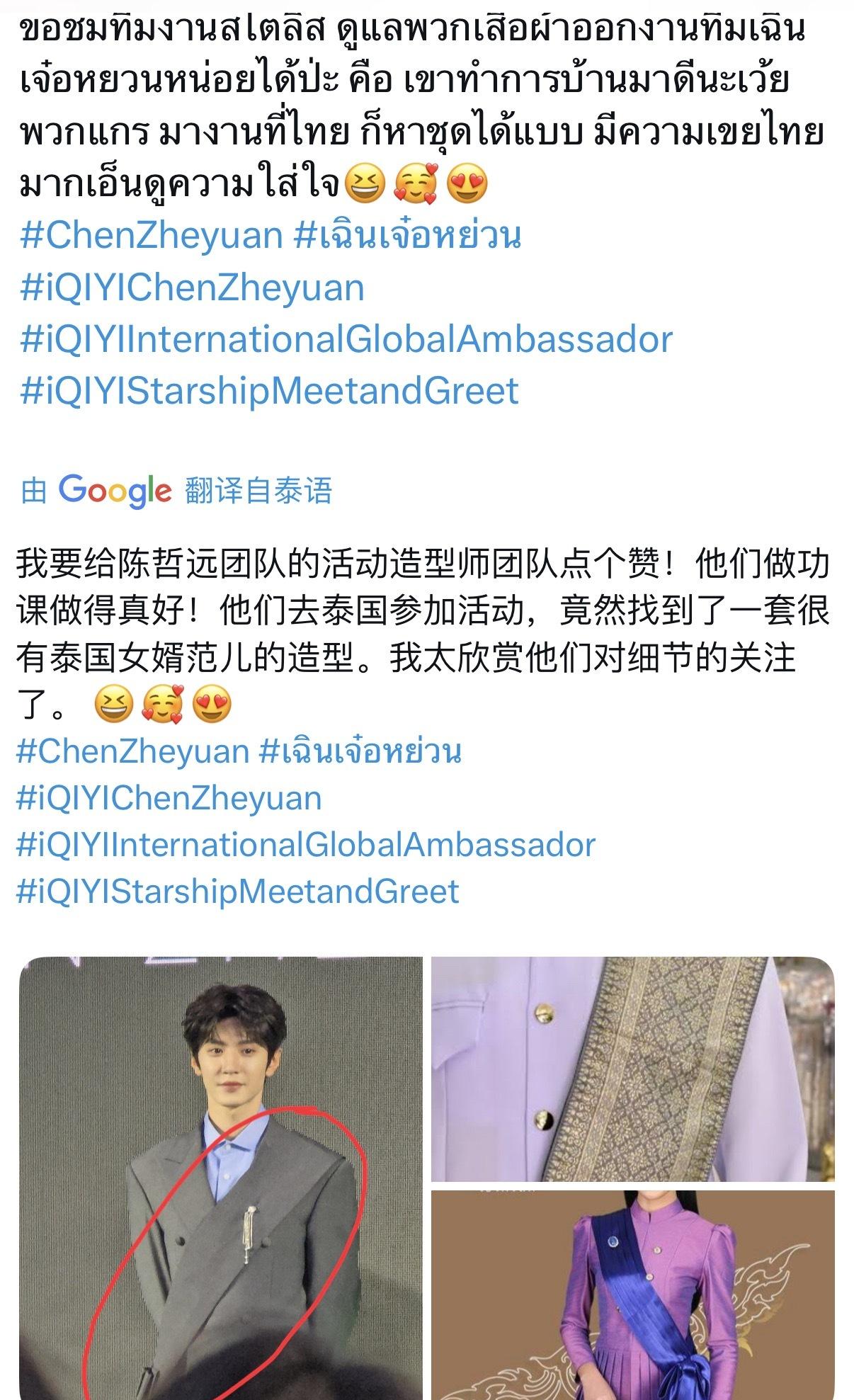Tap the Google translated-from-Thai label
The height and width of the screenshot is (1400, 854).
[x=176, y=490]
